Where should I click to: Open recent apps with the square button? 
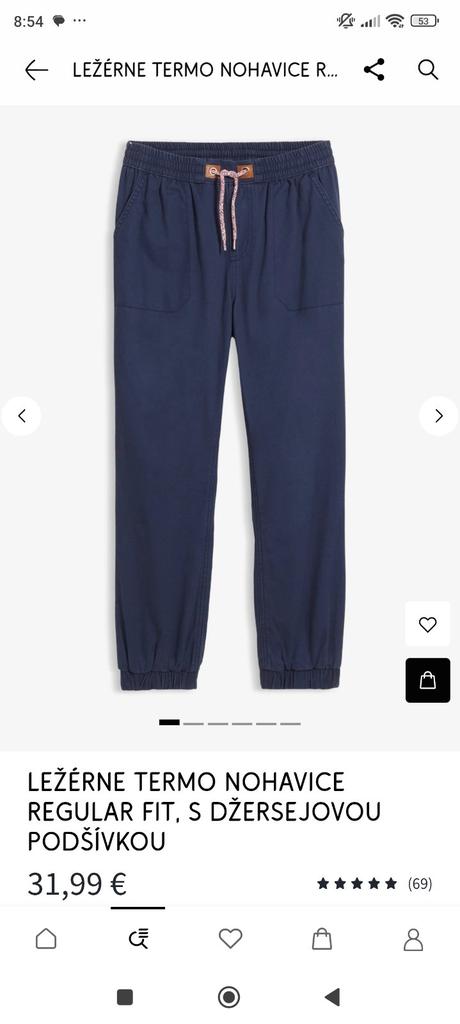(125, 997)
